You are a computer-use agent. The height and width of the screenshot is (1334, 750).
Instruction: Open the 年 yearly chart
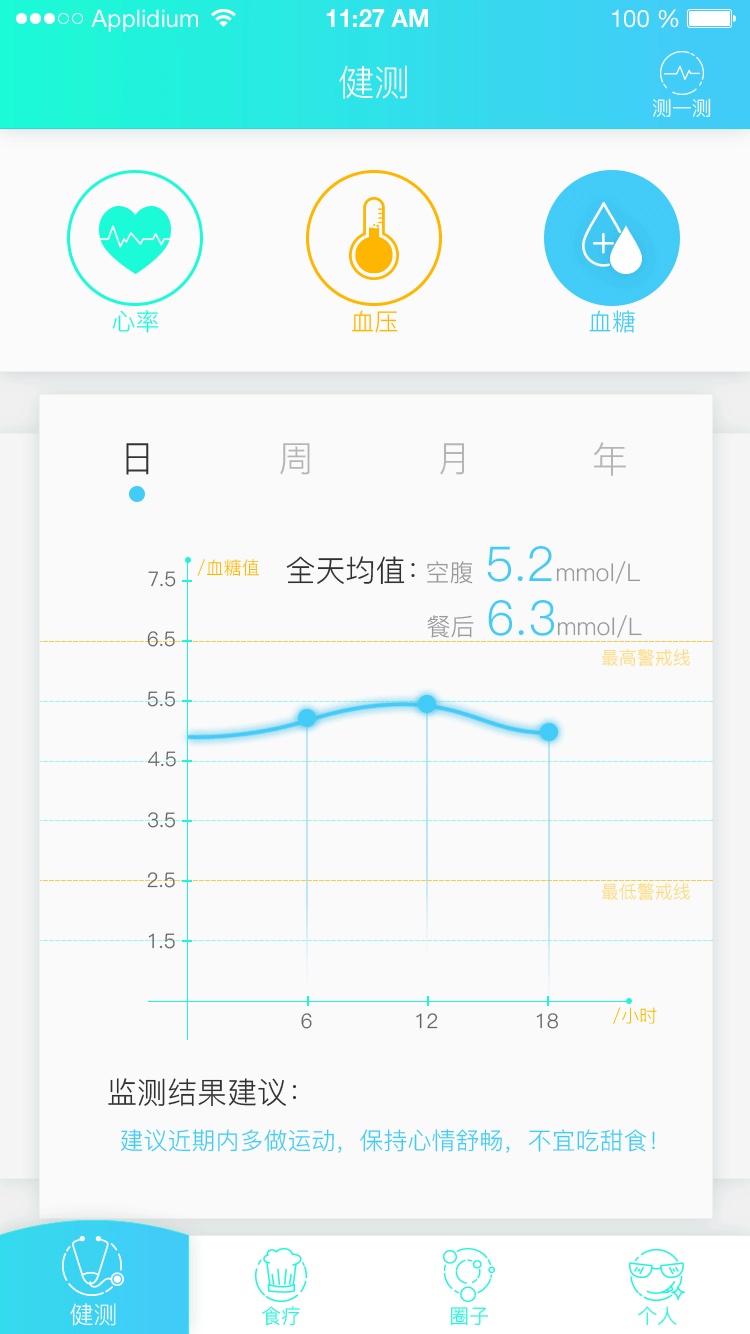tap(609, 459)
